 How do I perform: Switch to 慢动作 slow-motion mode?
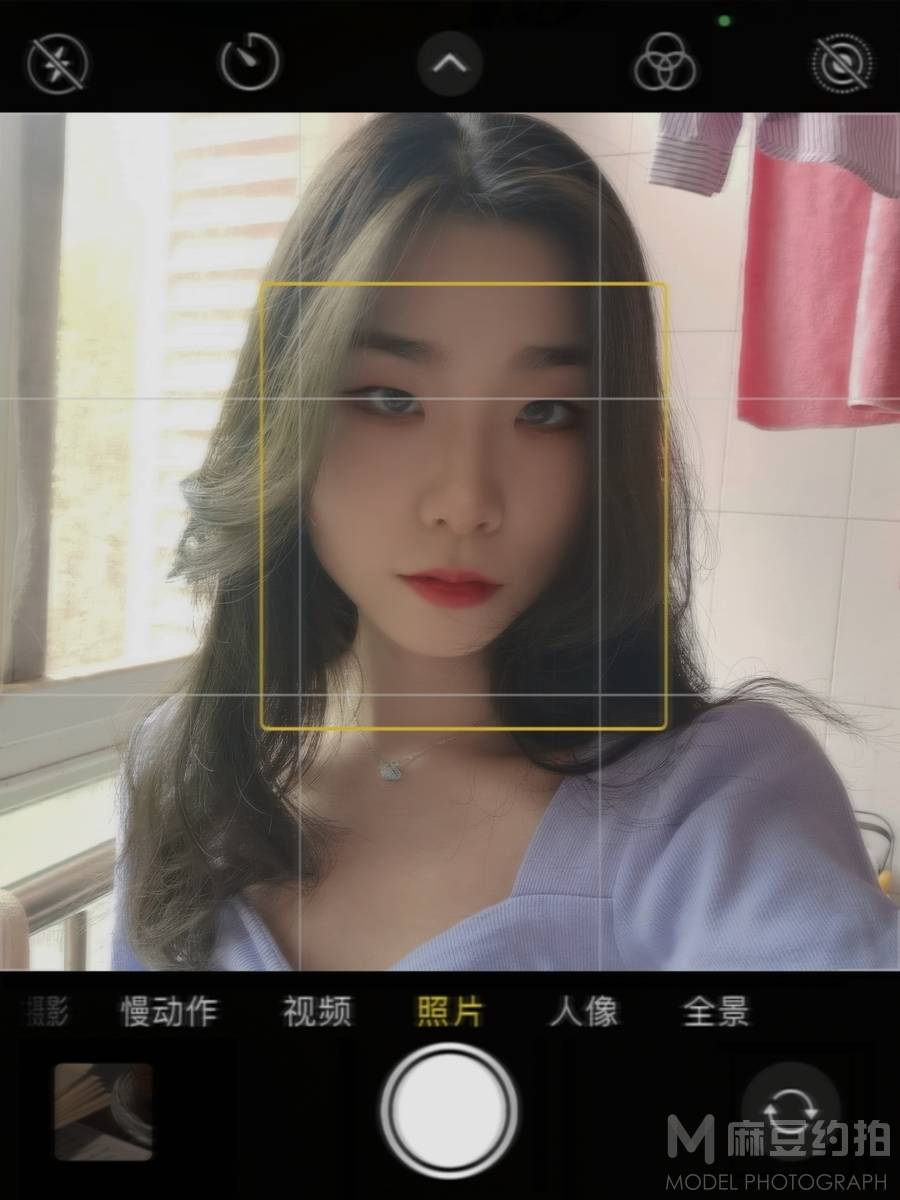coord(169,1012)
